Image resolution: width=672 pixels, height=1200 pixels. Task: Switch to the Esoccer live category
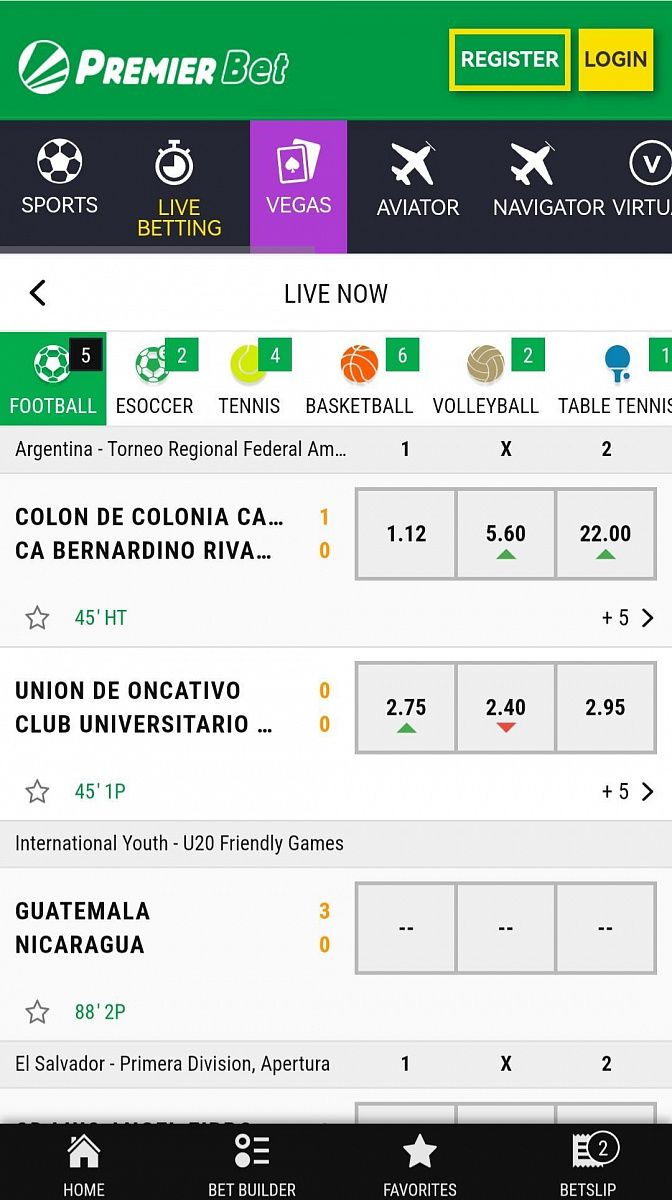(155, 378)
